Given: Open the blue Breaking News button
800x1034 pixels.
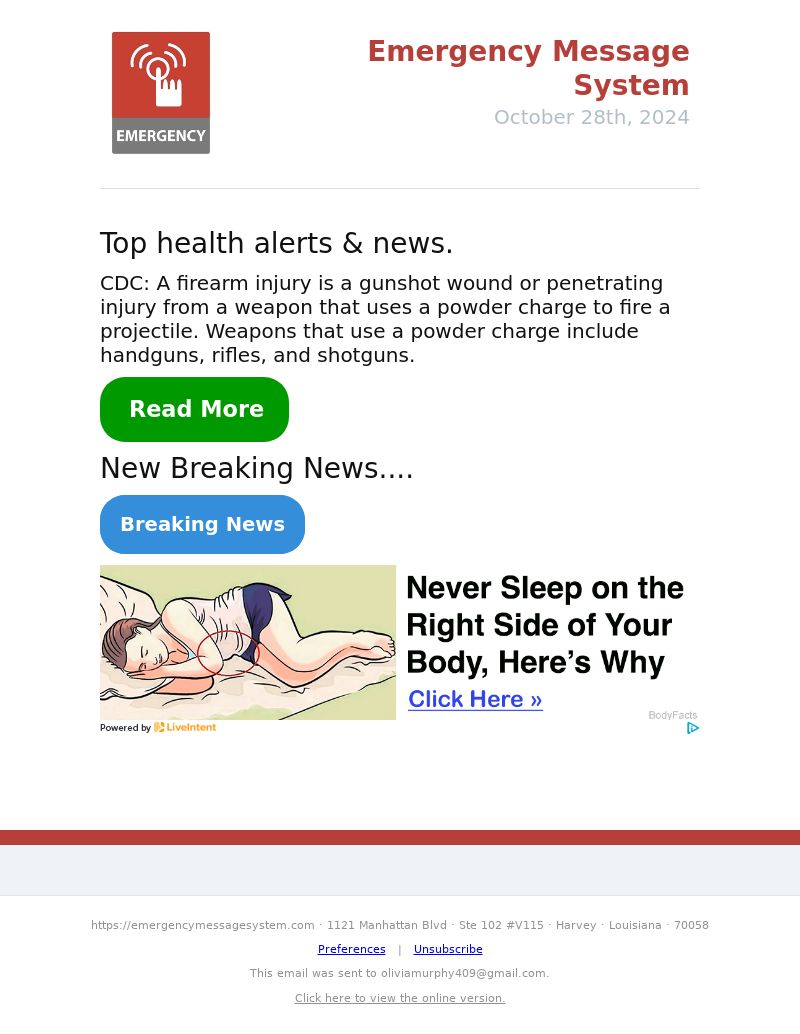Looking at the screenshot, I should [x=202, y=524].
